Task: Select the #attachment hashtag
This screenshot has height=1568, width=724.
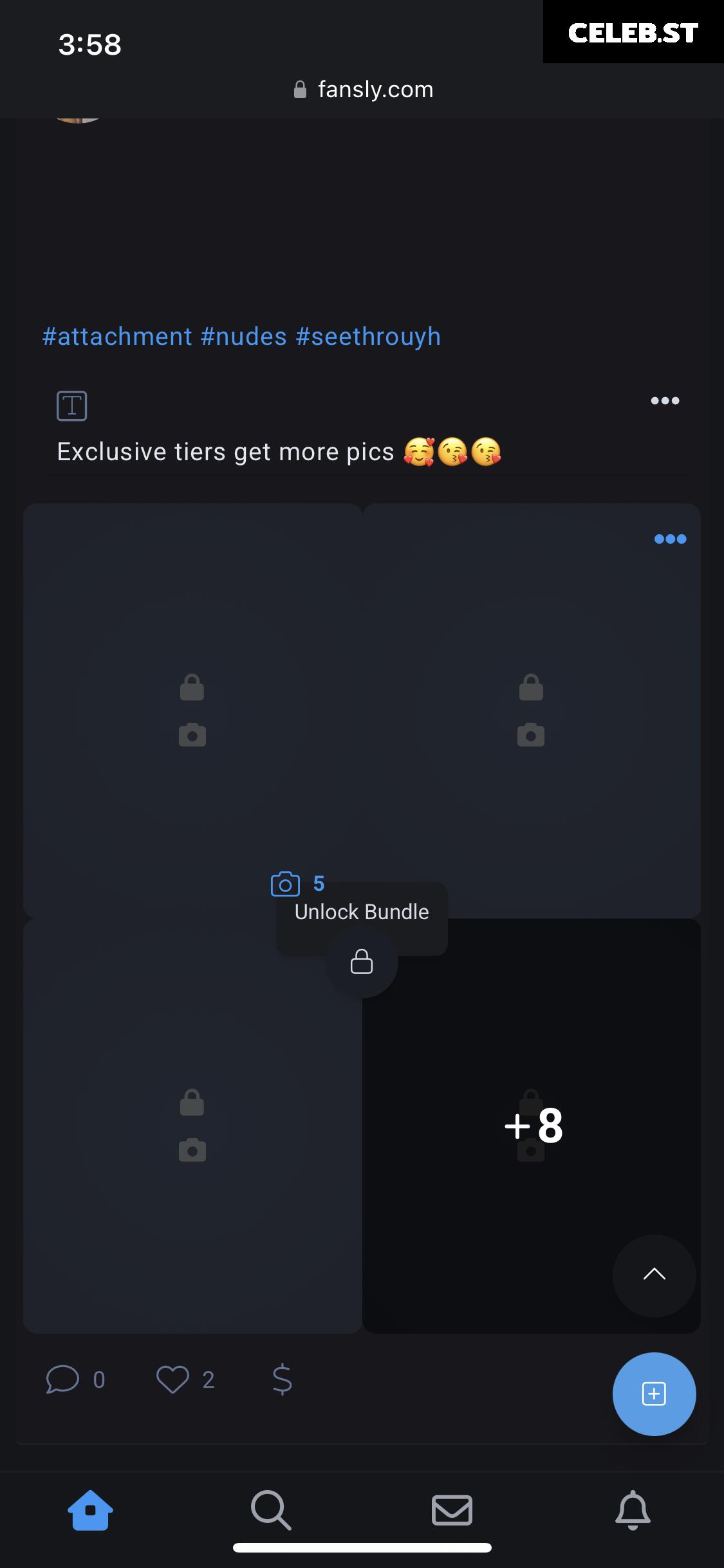Action: (x=117, y=336)
